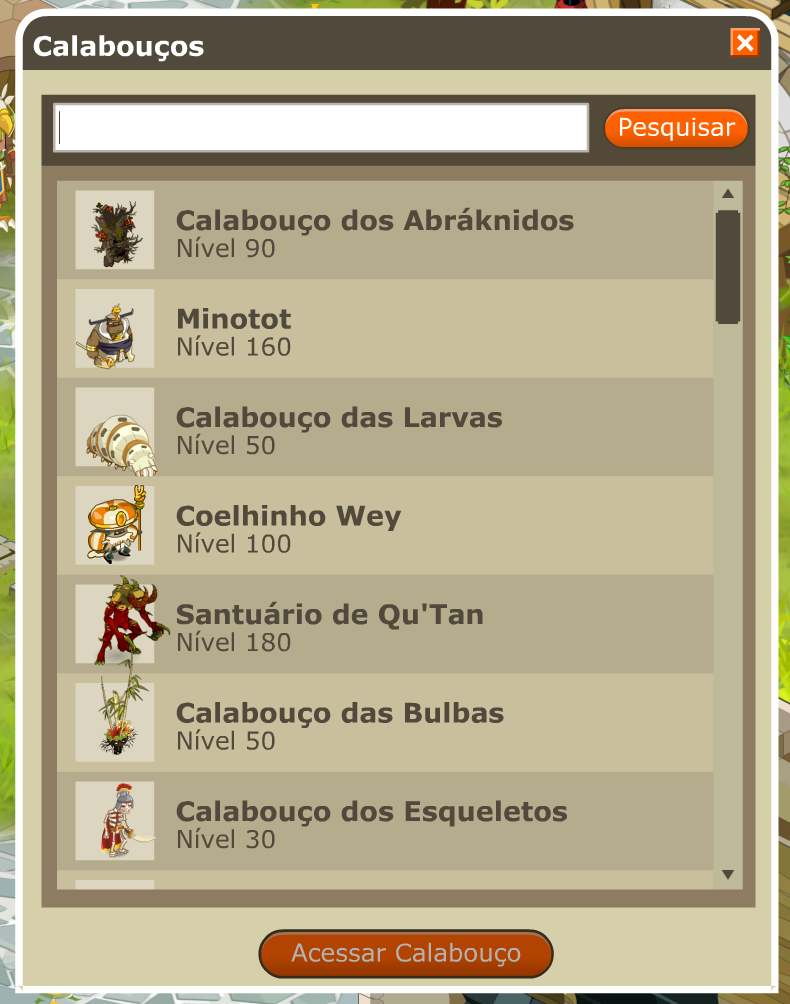Tap the scrollbar up arrow
The width and height of the screenshot is (790, 1004).
728,194
